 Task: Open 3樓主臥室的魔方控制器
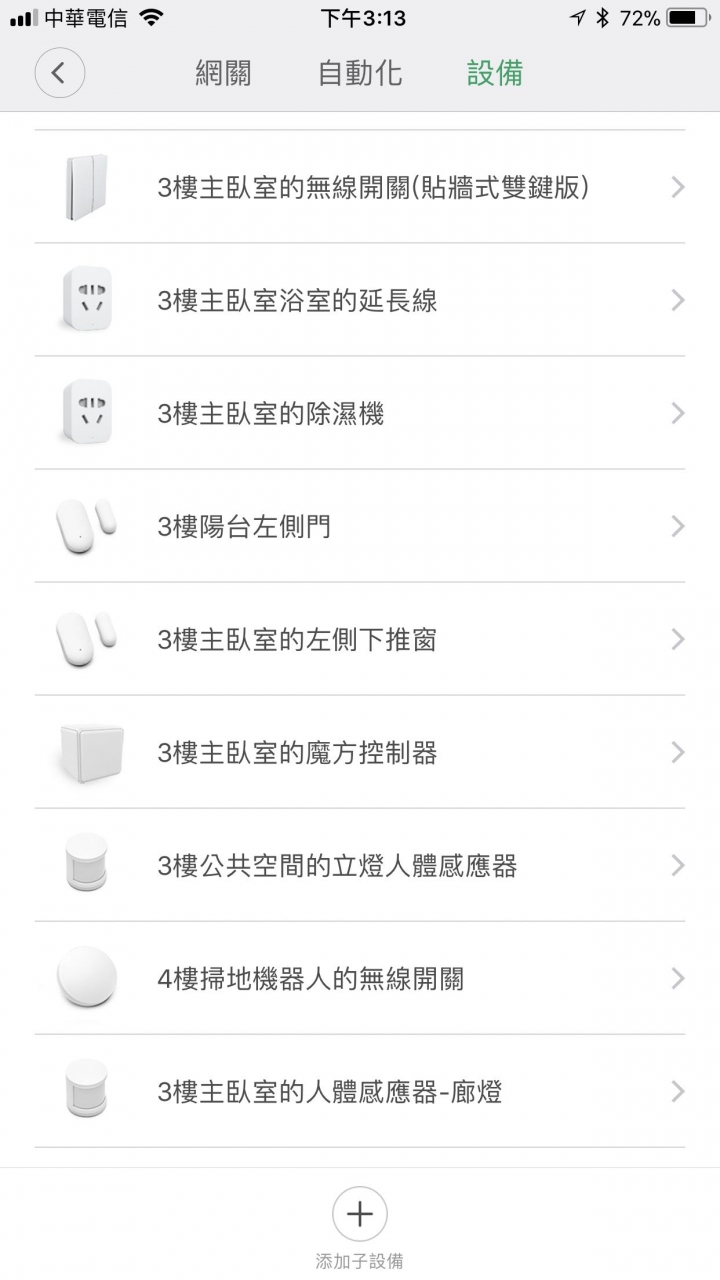click(360, 752)
